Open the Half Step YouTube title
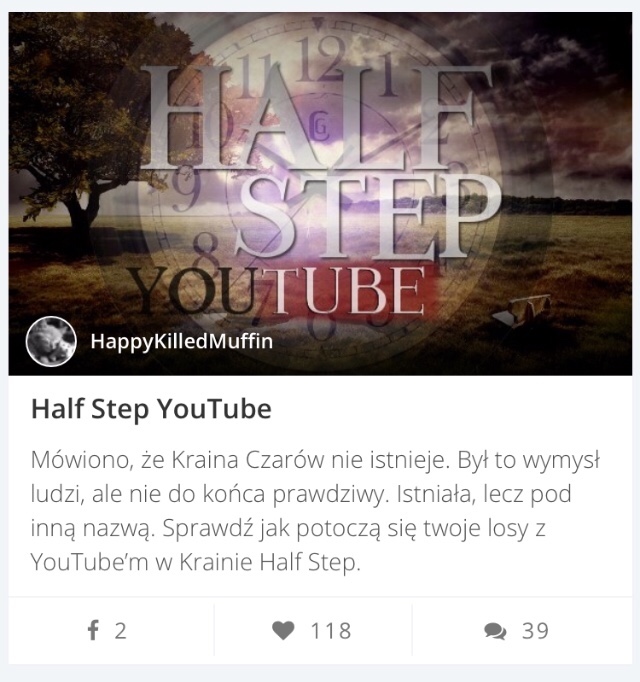The width and height of the screenshot is (640, 682). (151, 409)
